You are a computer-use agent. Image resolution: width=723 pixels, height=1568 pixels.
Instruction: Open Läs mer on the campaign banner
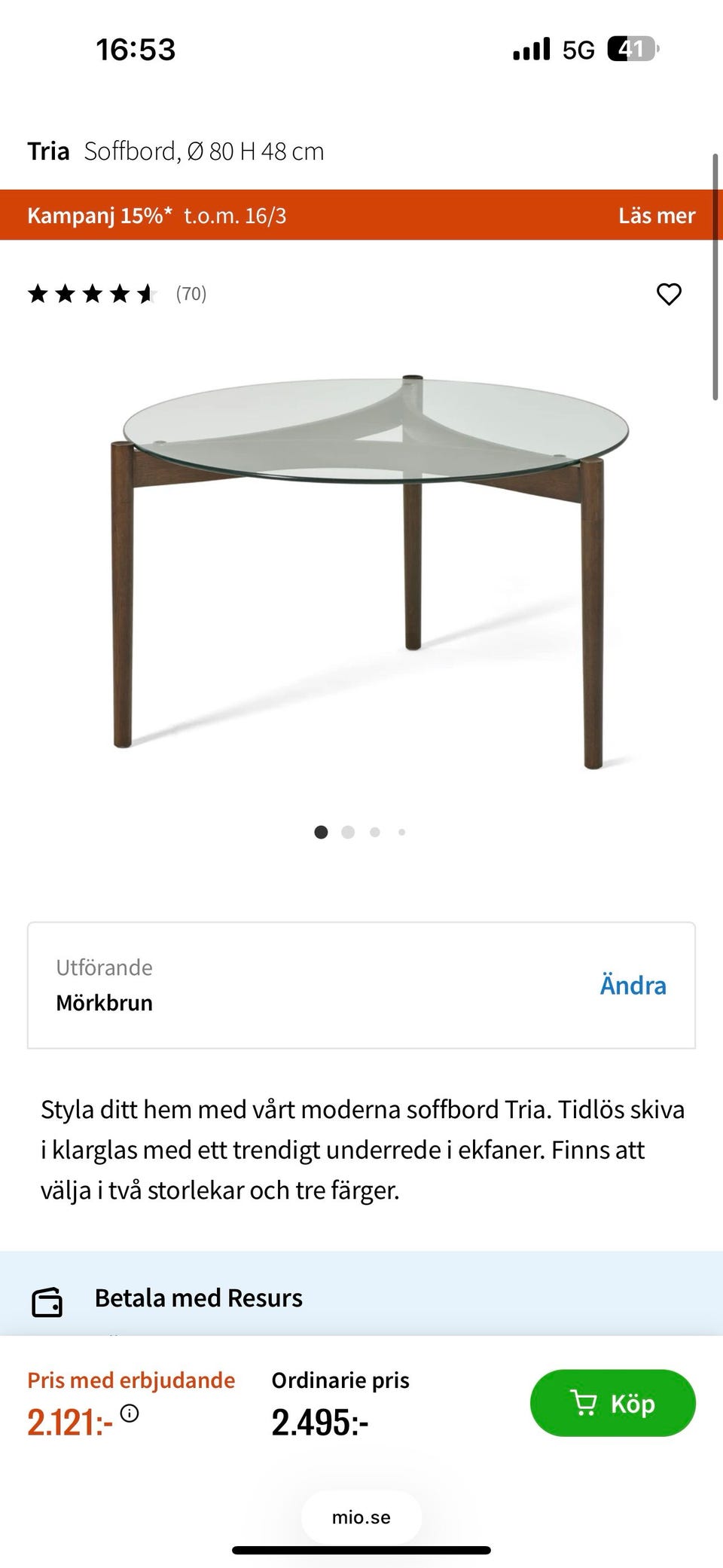click(x=657, y=216)
